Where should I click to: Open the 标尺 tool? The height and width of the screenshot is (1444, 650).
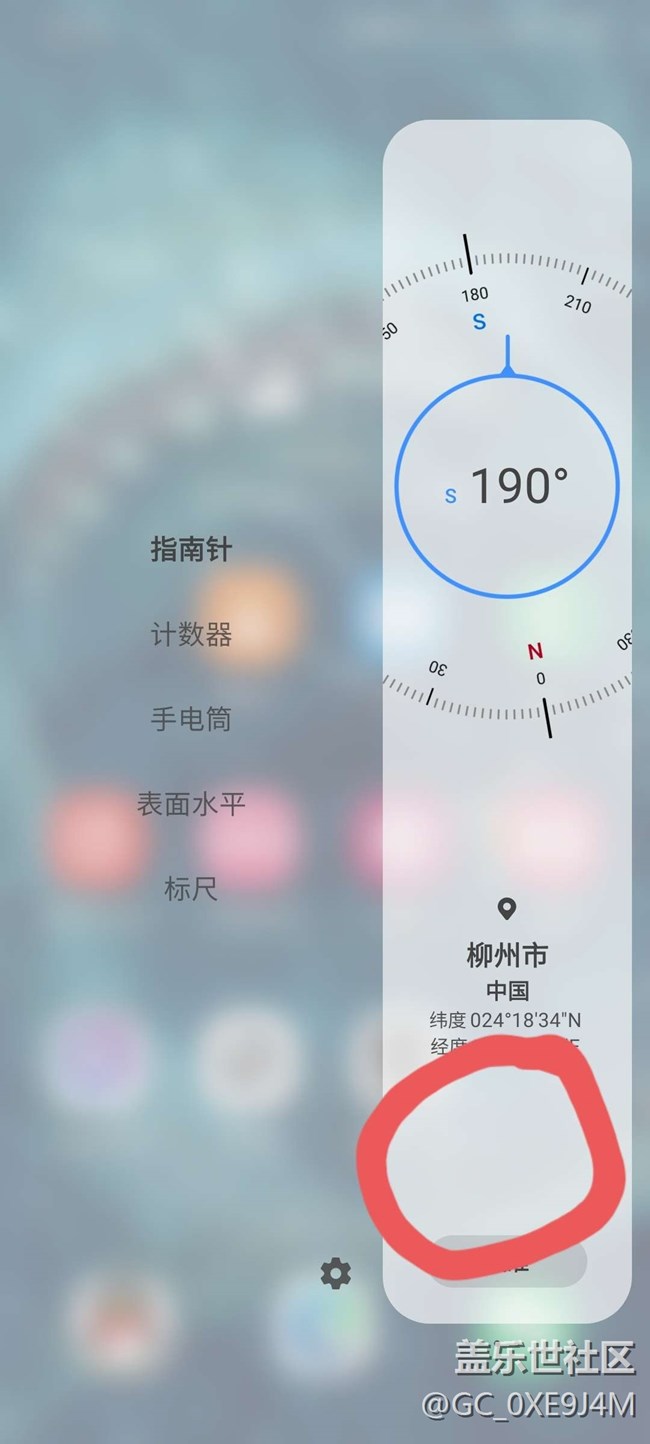click(x=191, y=888)
